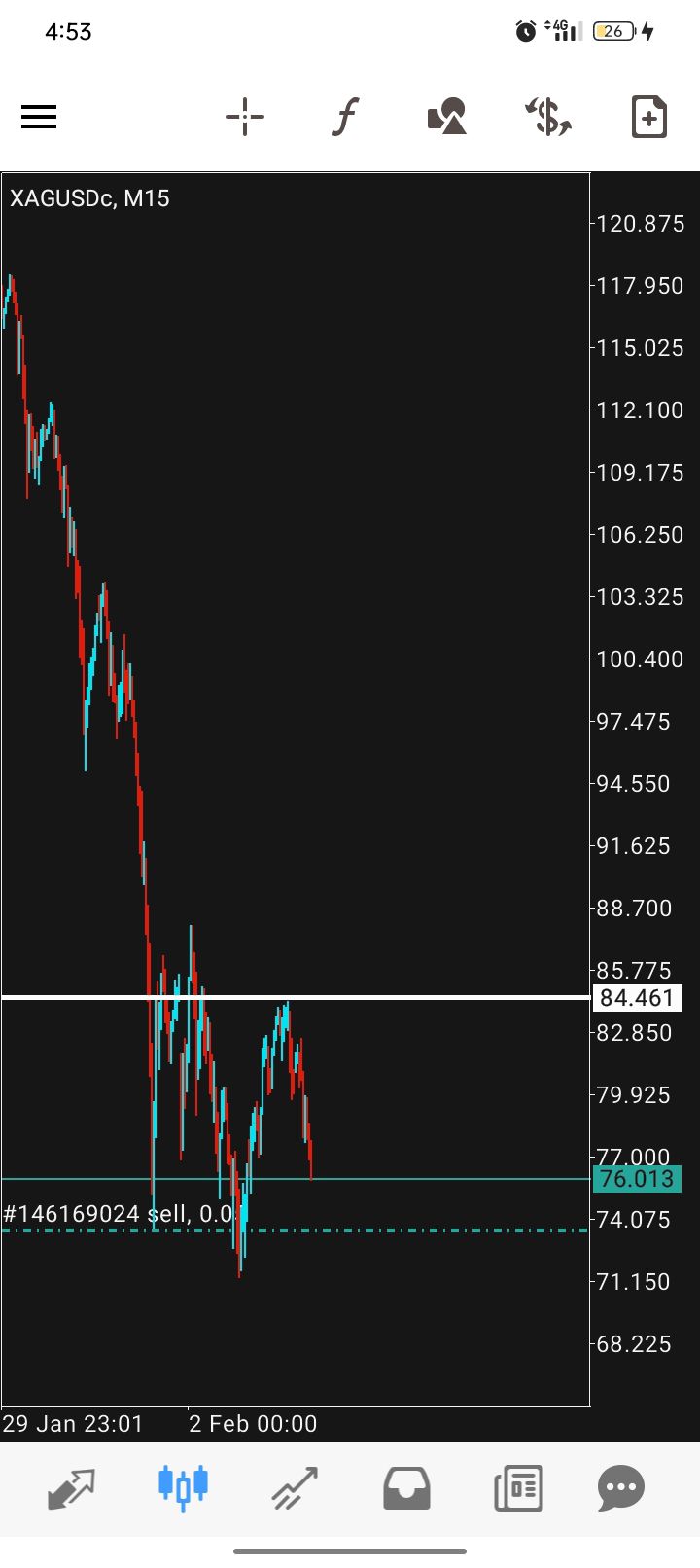700x1568 pixels.
Task: Enable the crosshair cursor tool
Action: [x=244, y=118]
